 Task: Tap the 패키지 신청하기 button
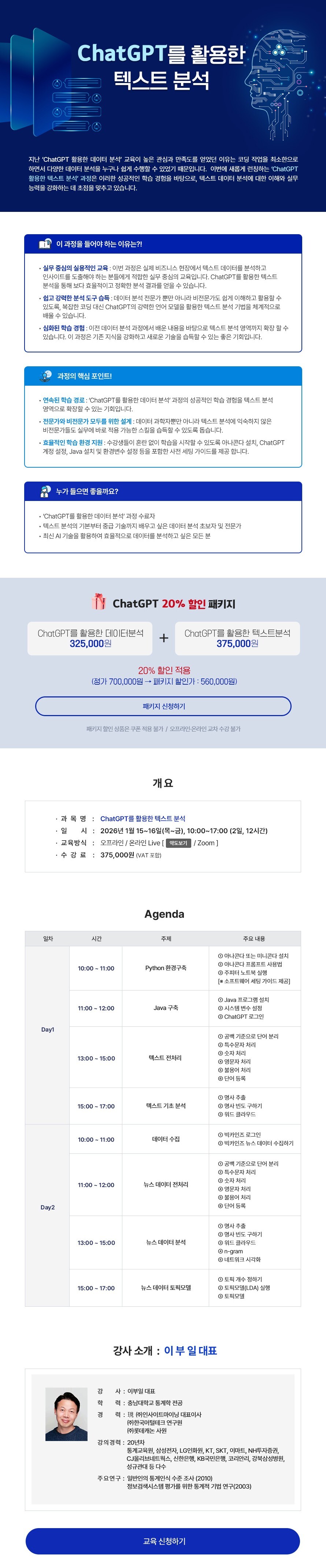click(x=163, y=706)
